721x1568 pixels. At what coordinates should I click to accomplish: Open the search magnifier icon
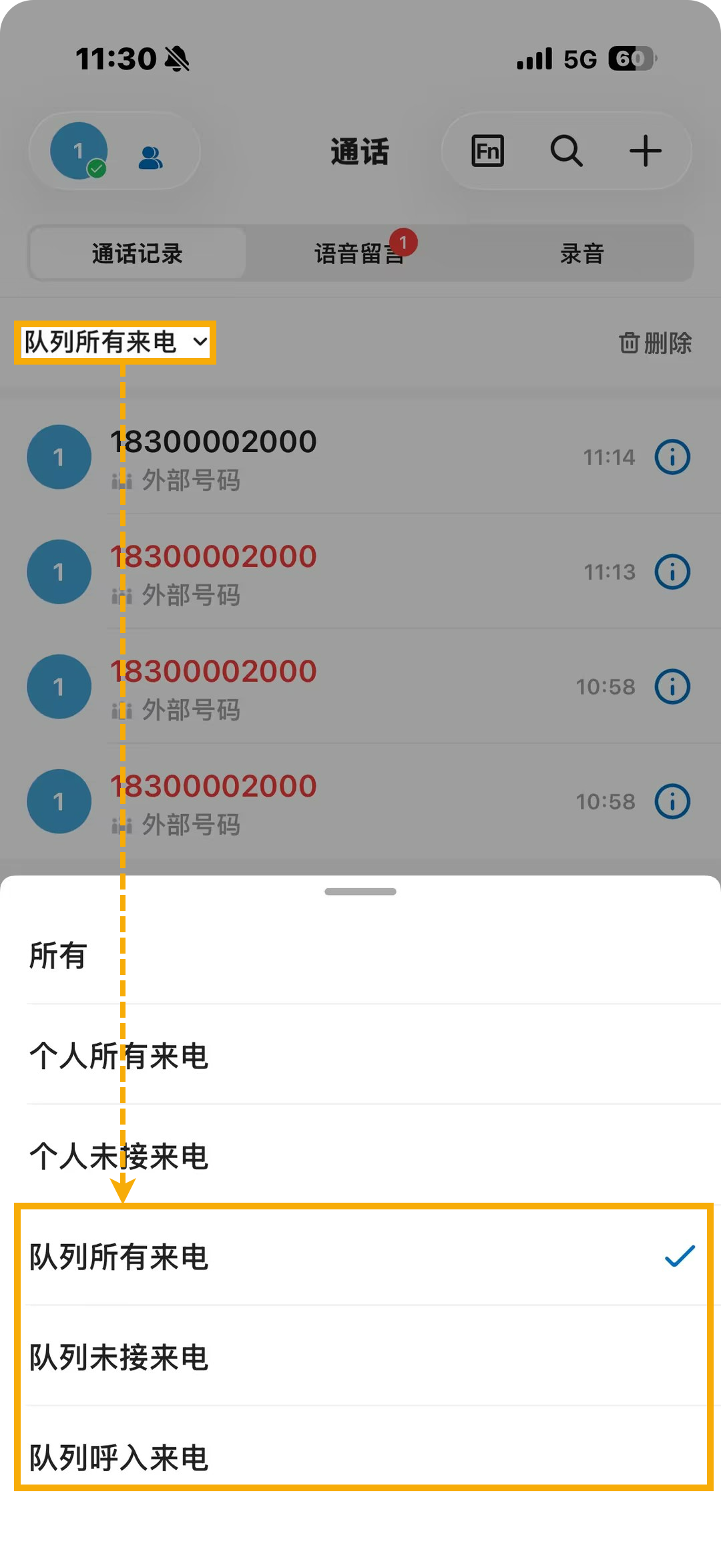point(566,151)
